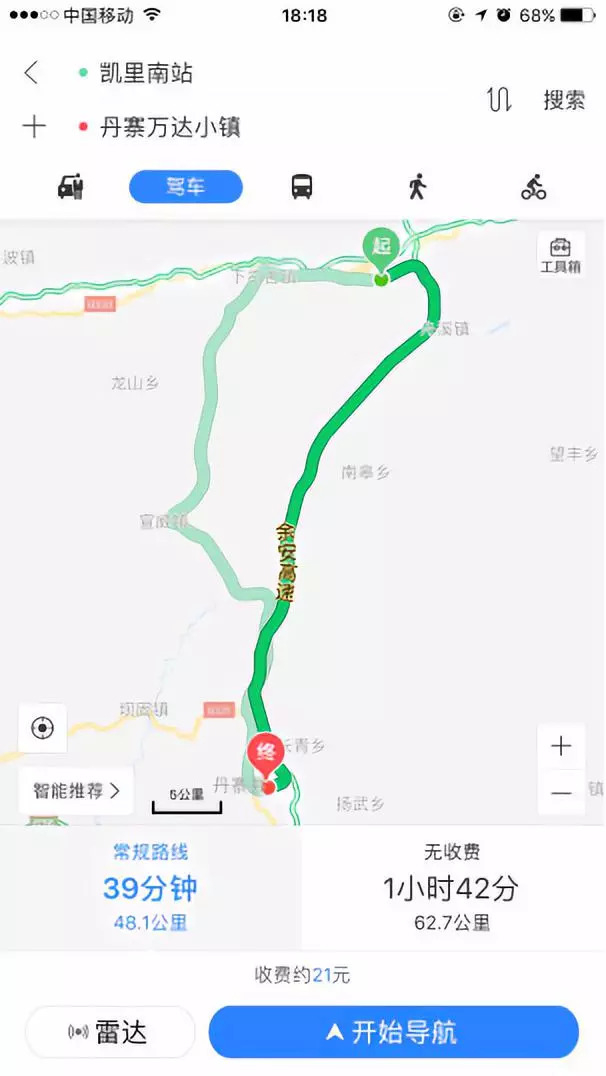
Task: Turn on 雷达 radar mode
Action: point(110,1032)
